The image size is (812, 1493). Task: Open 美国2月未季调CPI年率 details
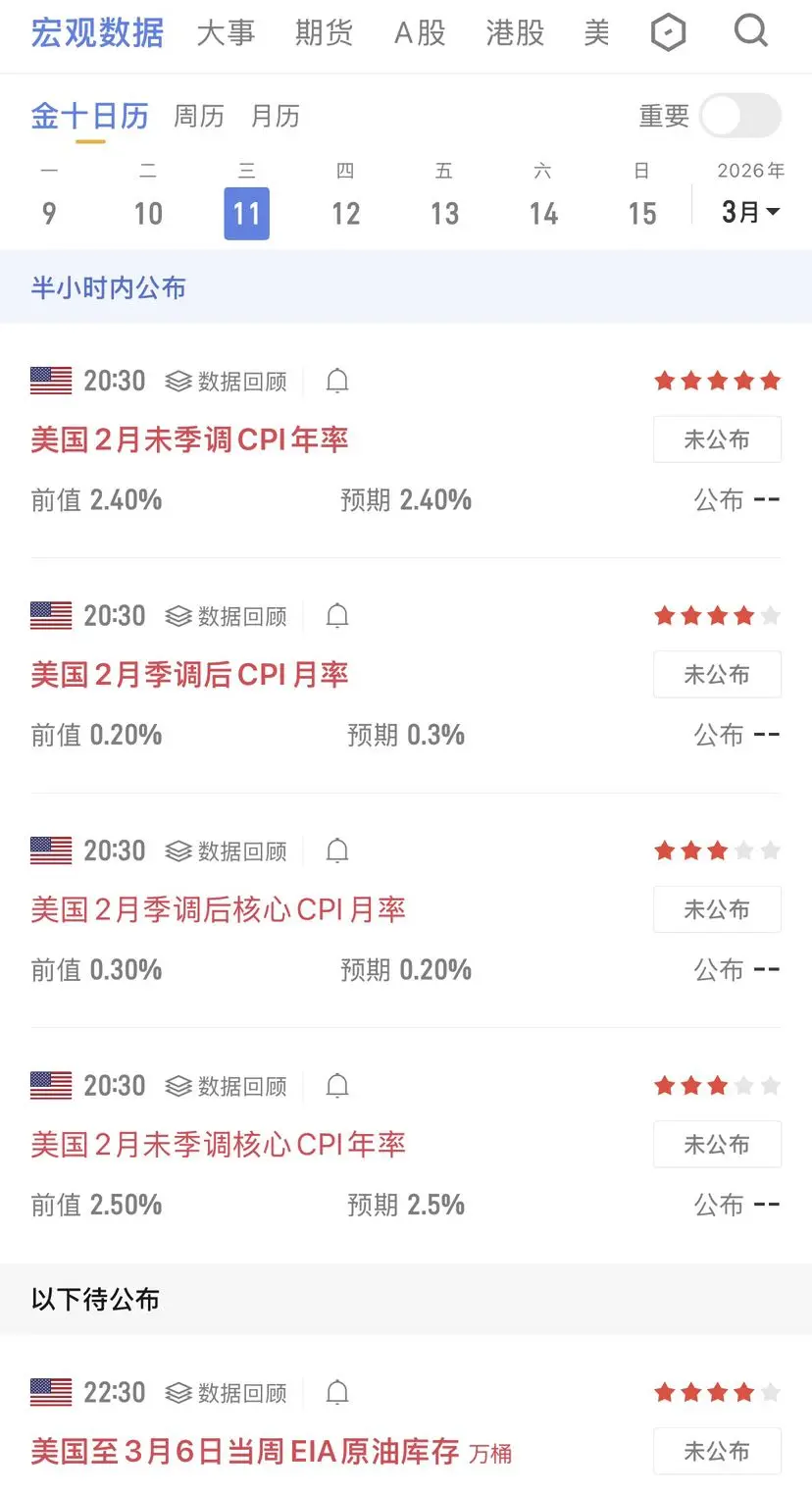point(189,439)
